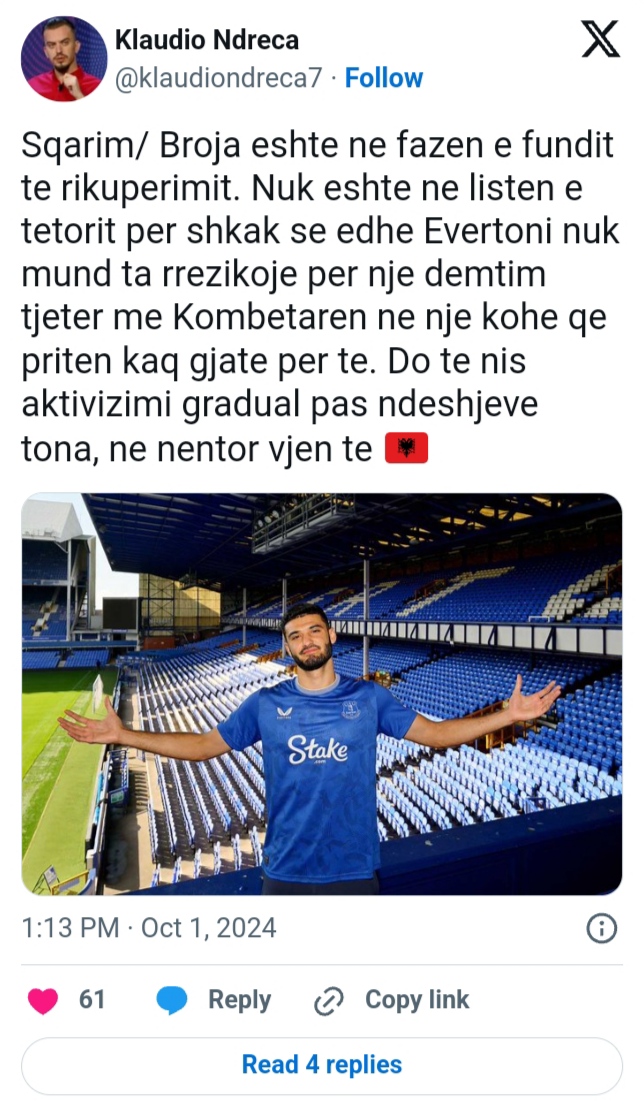Like the tweet with 61 likes

43,1000
